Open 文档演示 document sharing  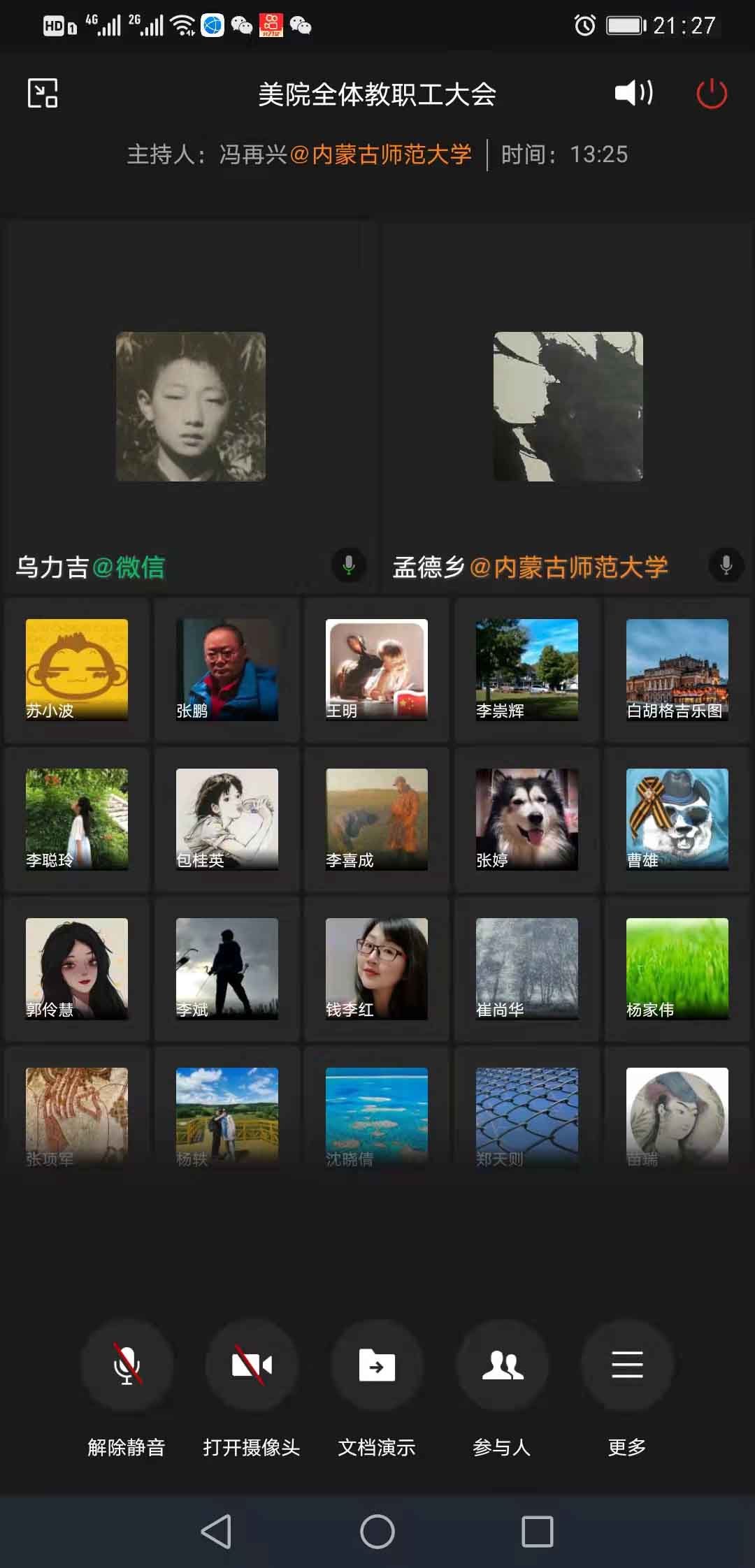click(377, 1366)
